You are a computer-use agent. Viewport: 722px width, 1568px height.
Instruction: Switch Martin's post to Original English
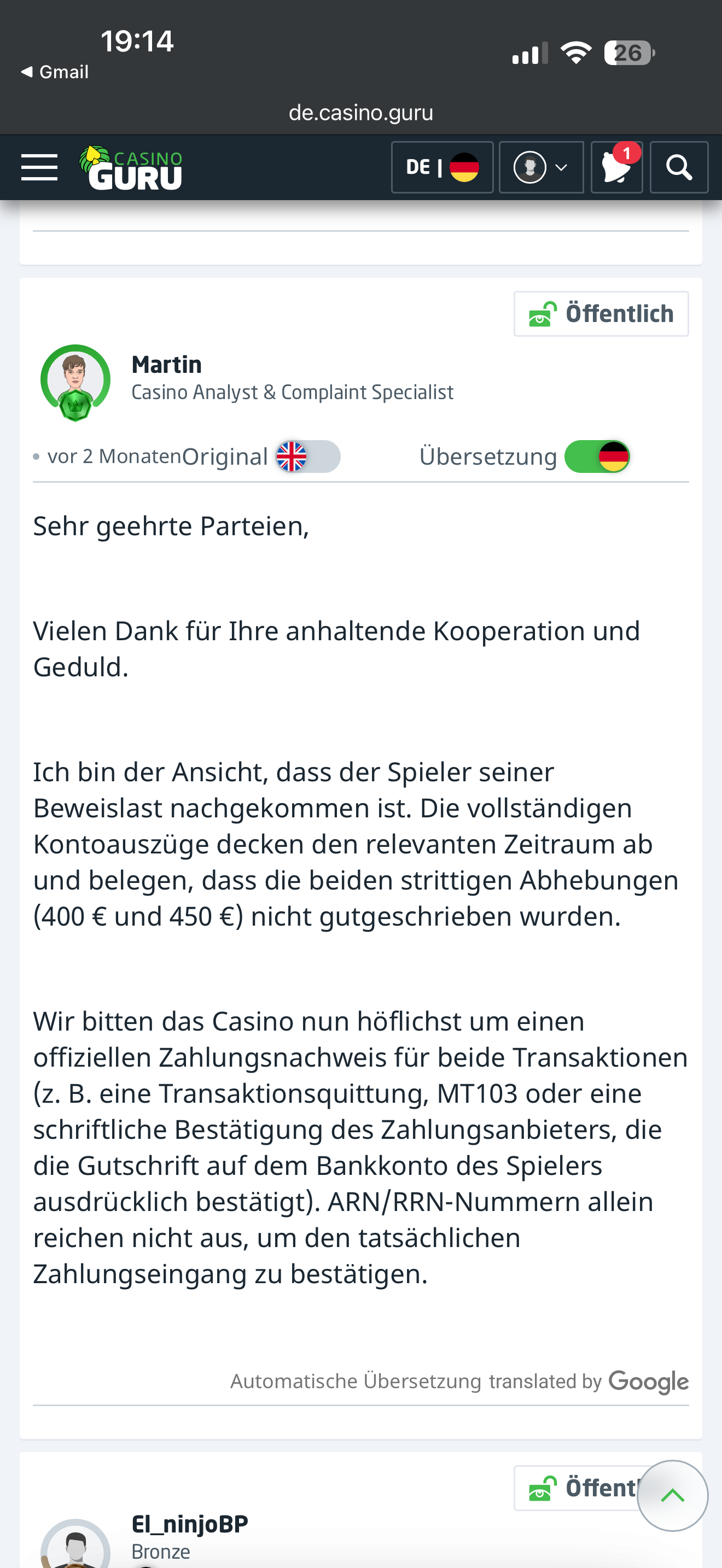click(x=307, y=457)
